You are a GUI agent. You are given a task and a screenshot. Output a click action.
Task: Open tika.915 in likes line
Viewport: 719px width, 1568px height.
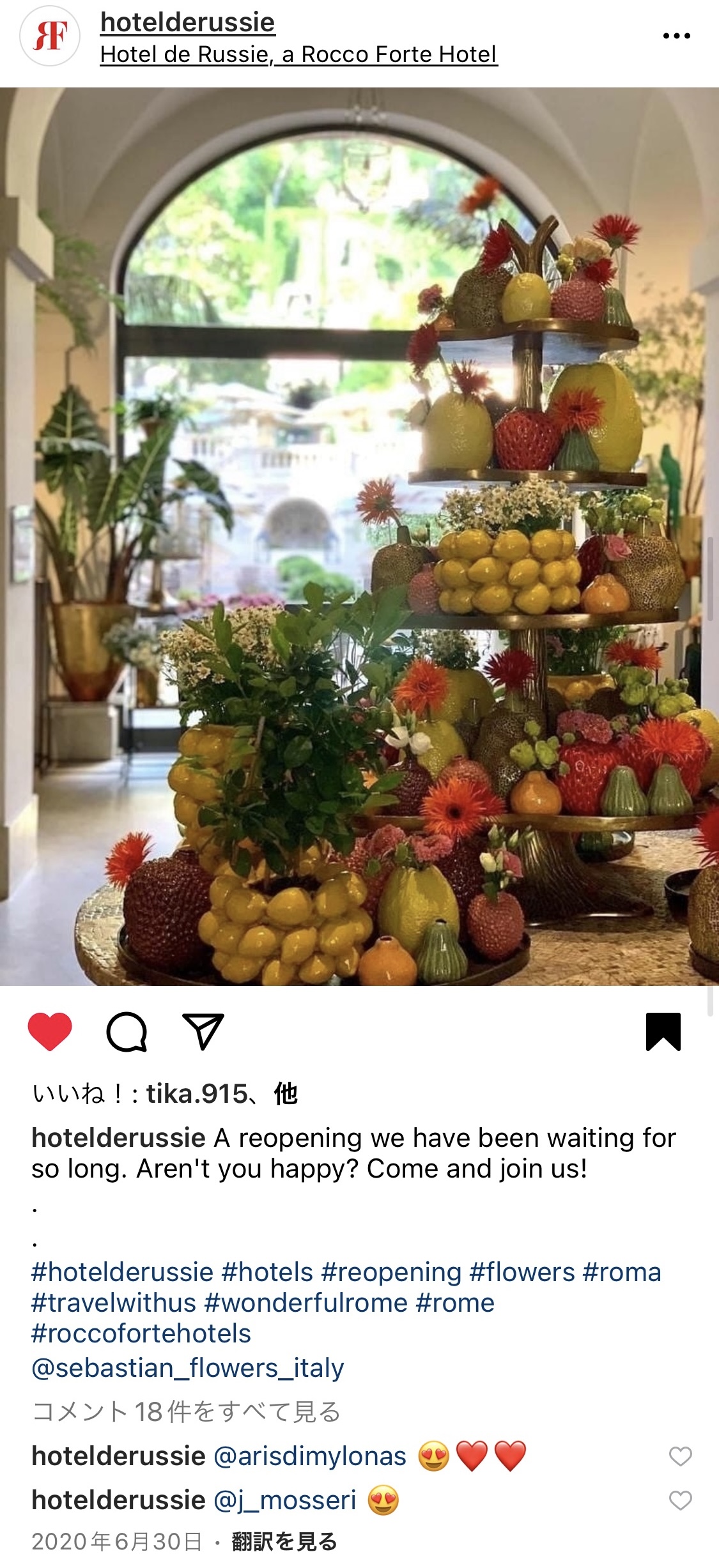pos(197,1094)
